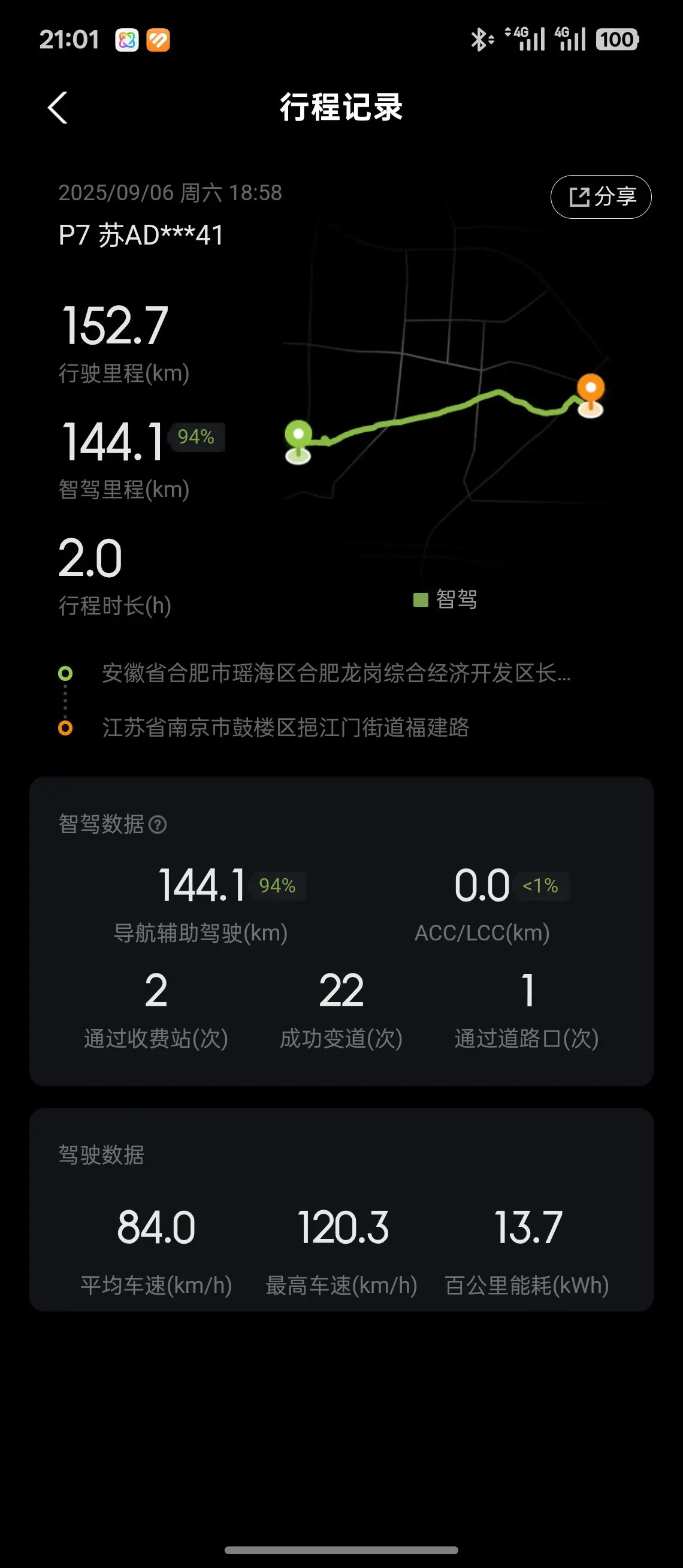Tap the 分享 button to share this trip

click(601, 197)
